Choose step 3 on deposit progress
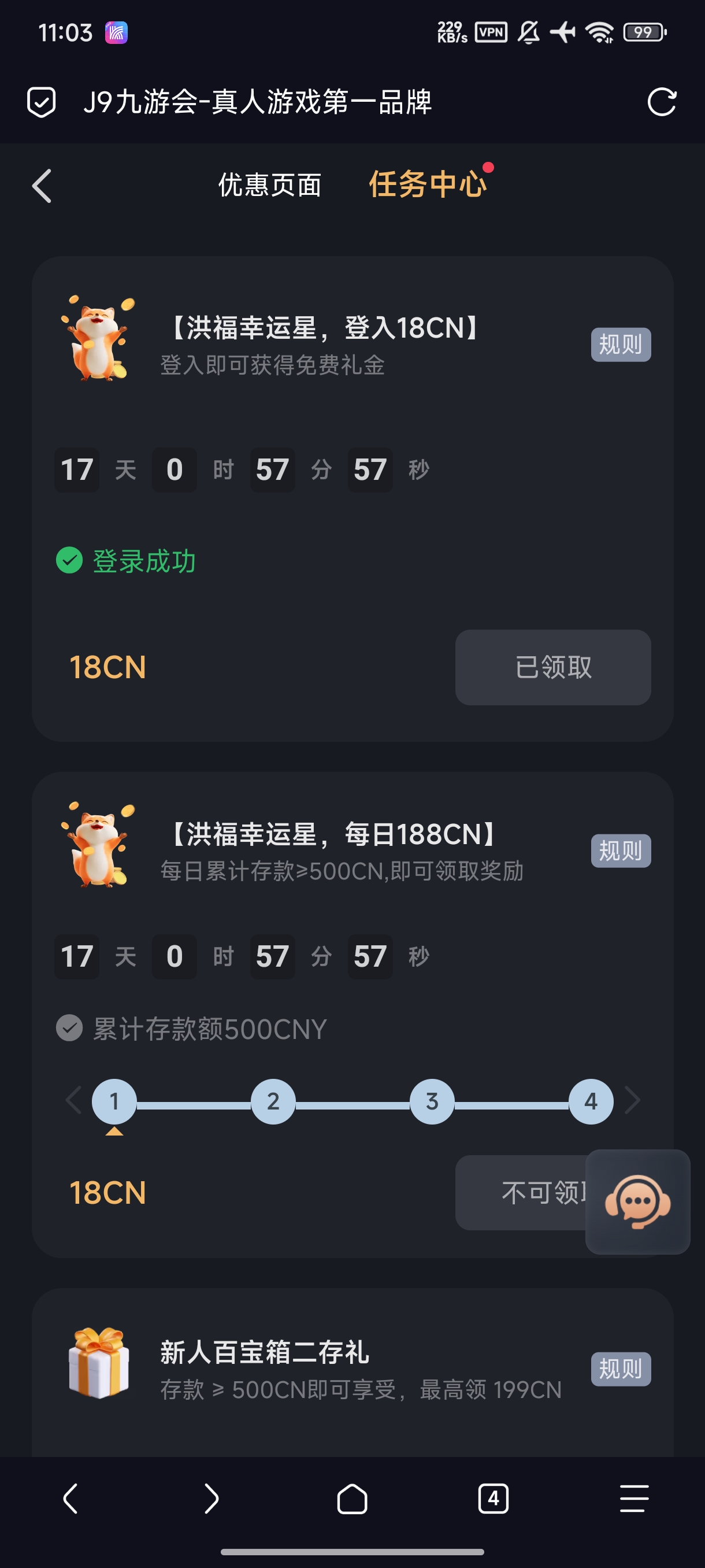Screen dimensions: 705x1568 (432, 1101)
